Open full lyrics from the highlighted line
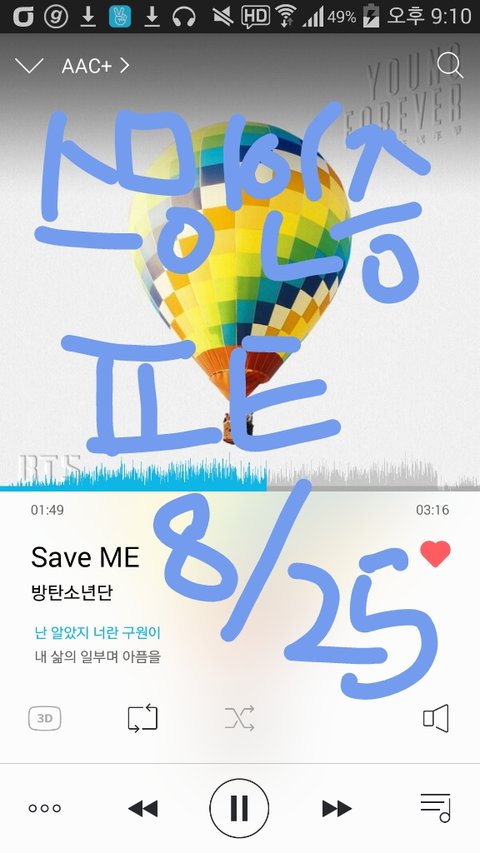This screenshot has width=480, height=853. (x=97, y=633)
